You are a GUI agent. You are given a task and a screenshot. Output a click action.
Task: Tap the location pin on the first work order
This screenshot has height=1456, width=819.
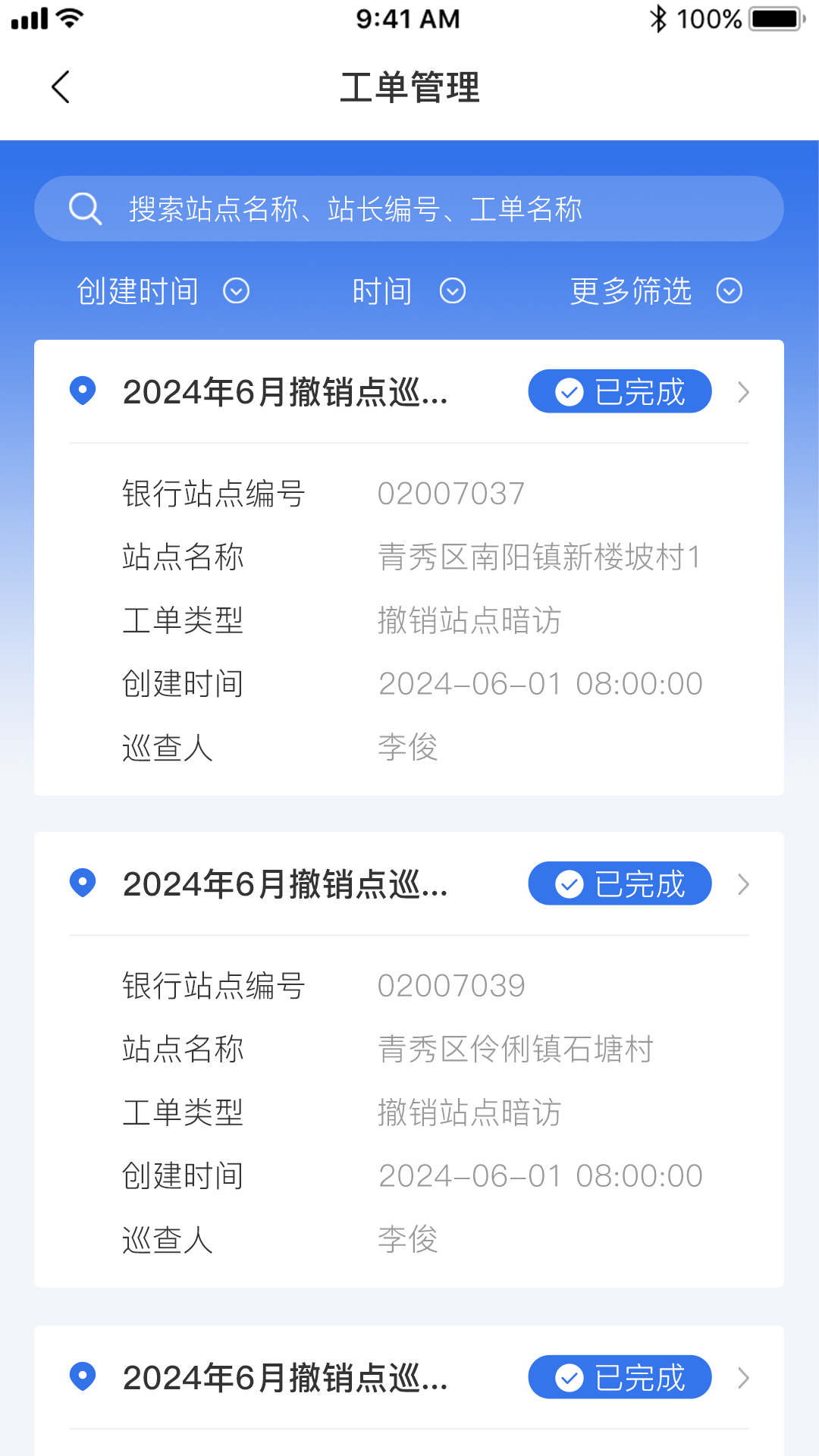[81, 391]
